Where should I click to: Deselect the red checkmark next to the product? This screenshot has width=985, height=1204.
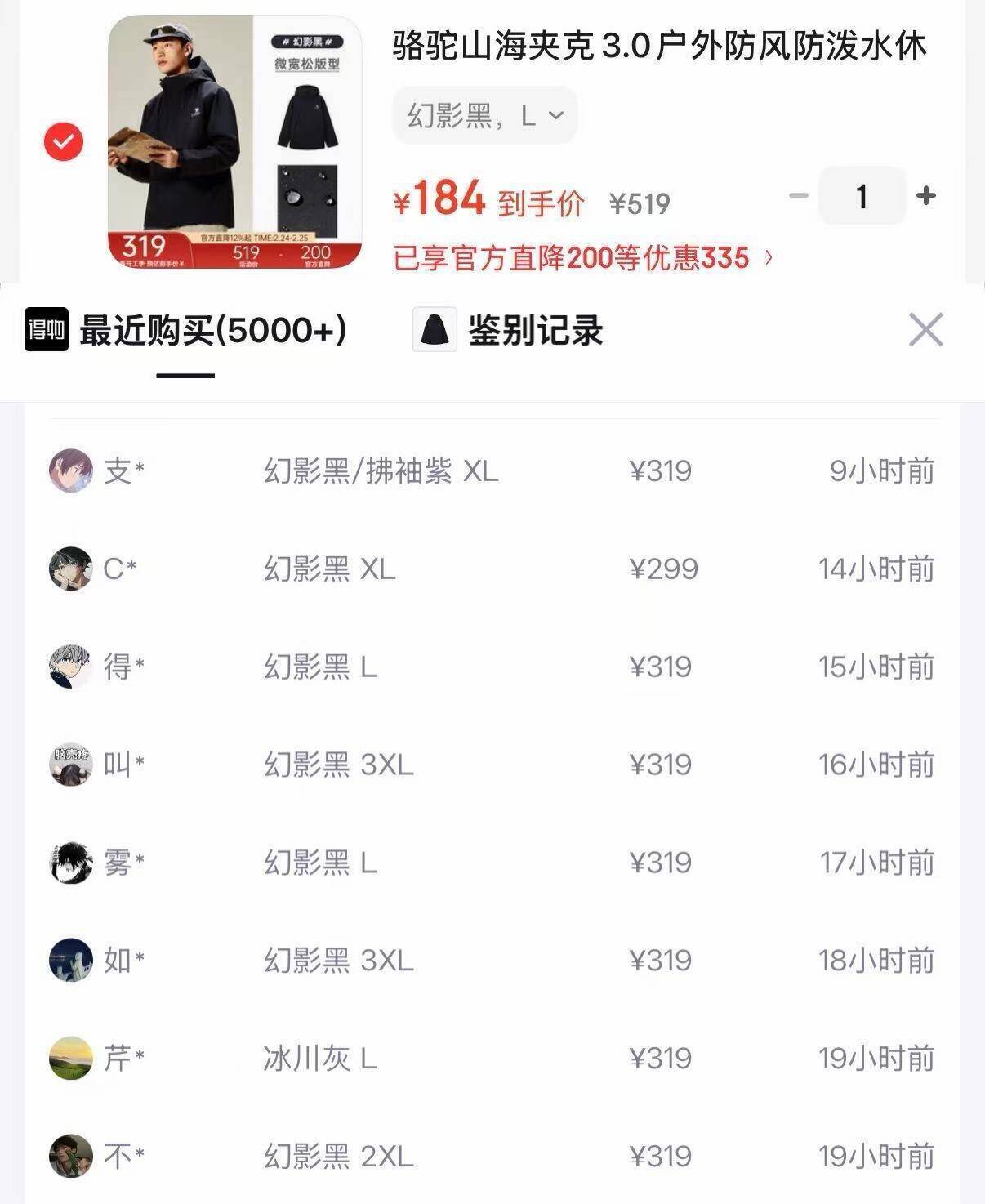point(65,140)
